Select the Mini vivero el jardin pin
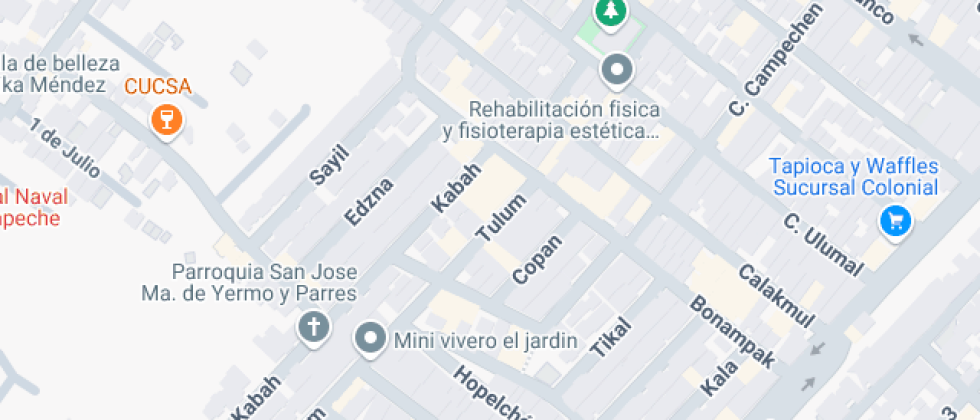 (371, 339)
